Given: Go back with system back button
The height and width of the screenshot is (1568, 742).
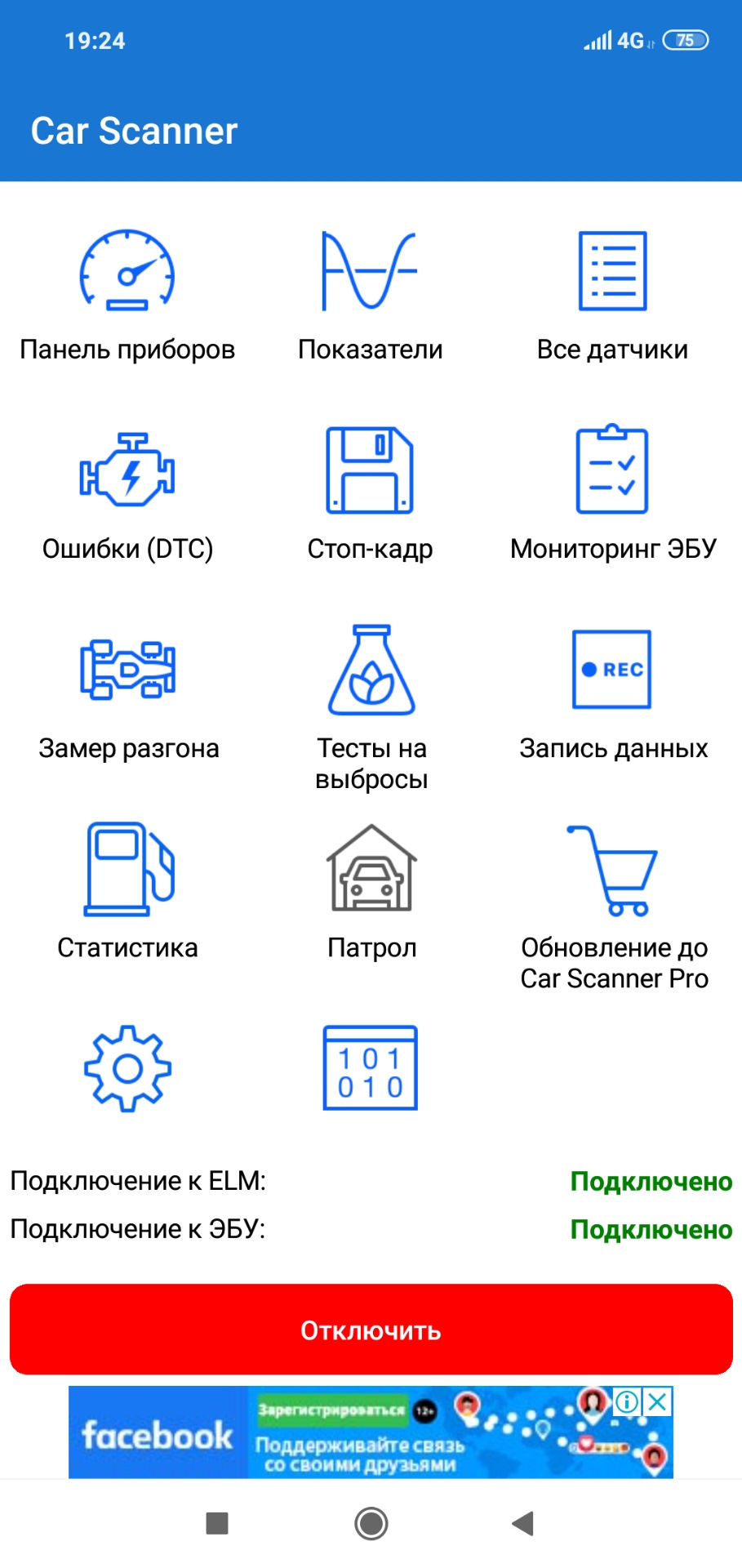Looking at the screenshot, I should 522,1523.
